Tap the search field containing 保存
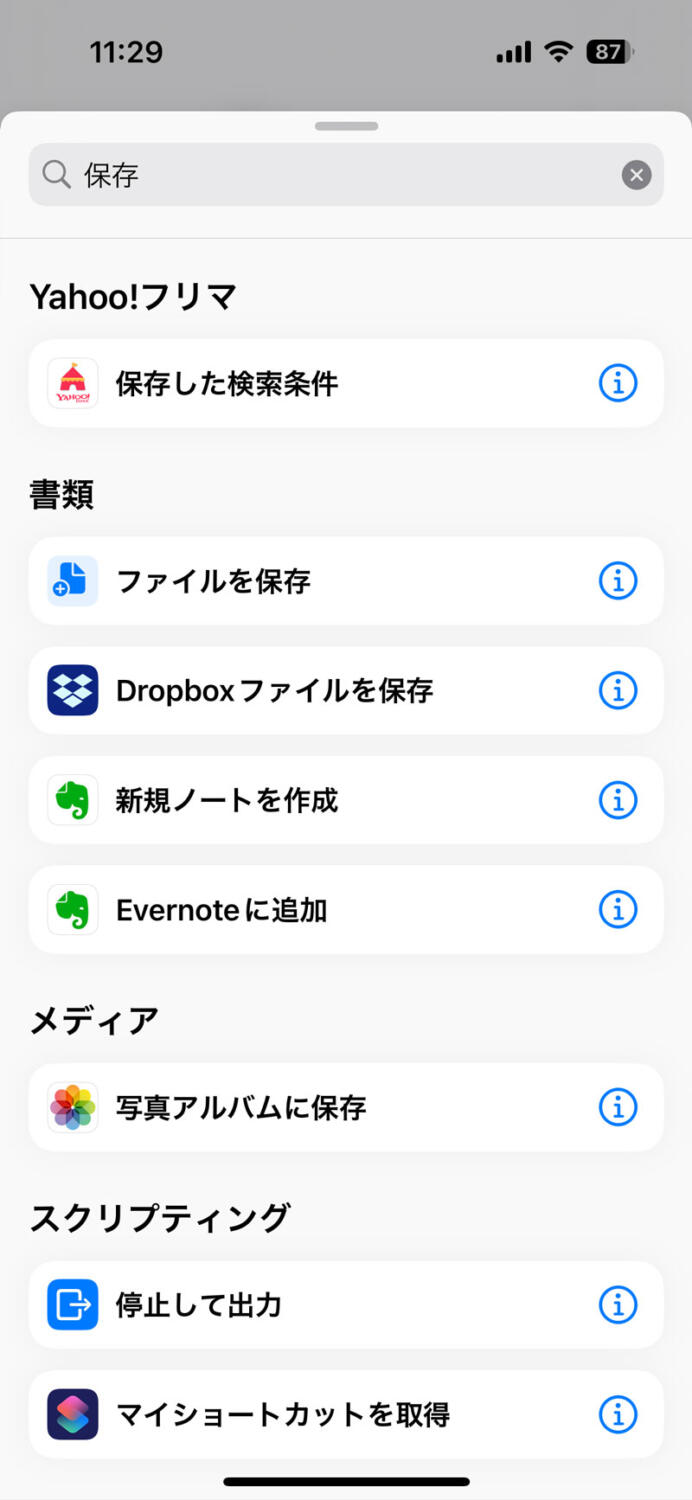This screenshot has height=1500, width=692. tap(346, 175)
